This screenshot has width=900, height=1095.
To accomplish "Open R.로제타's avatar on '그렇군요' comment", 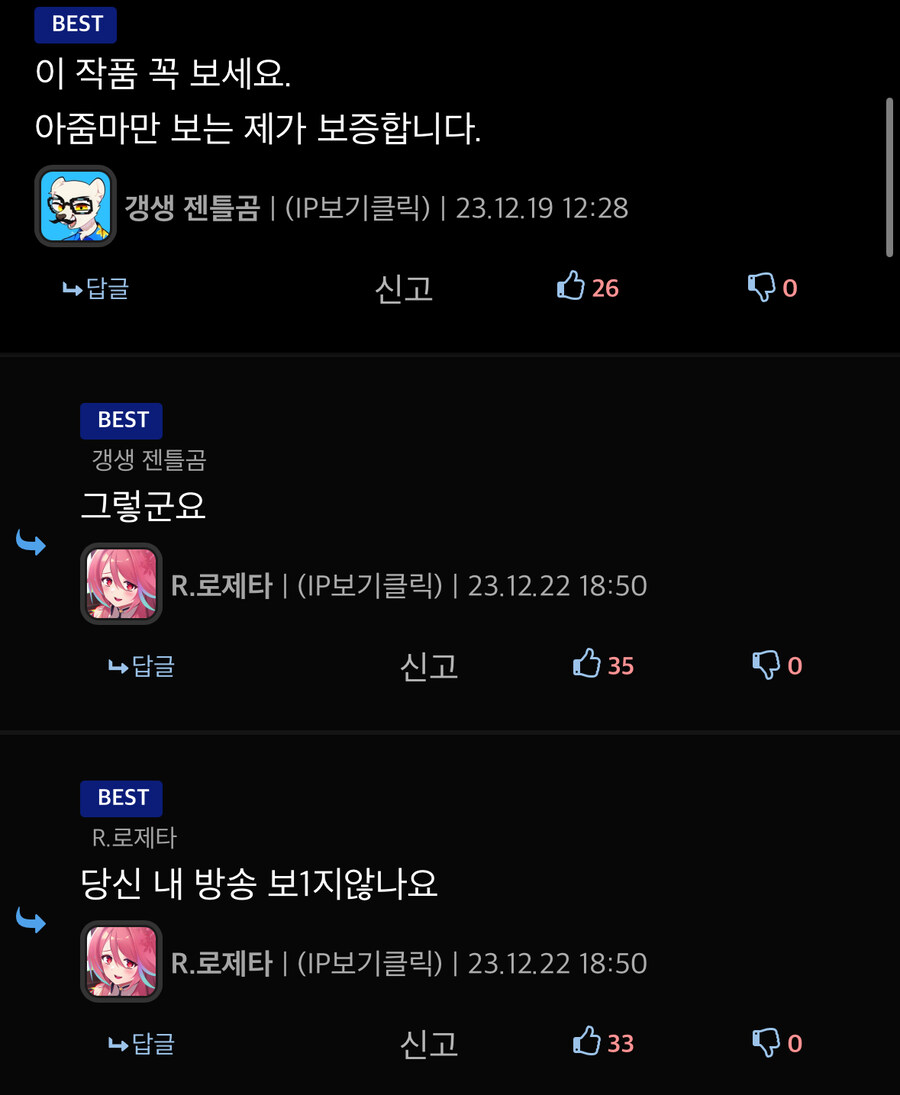I will pyautogui.click(x=121, y=584).
